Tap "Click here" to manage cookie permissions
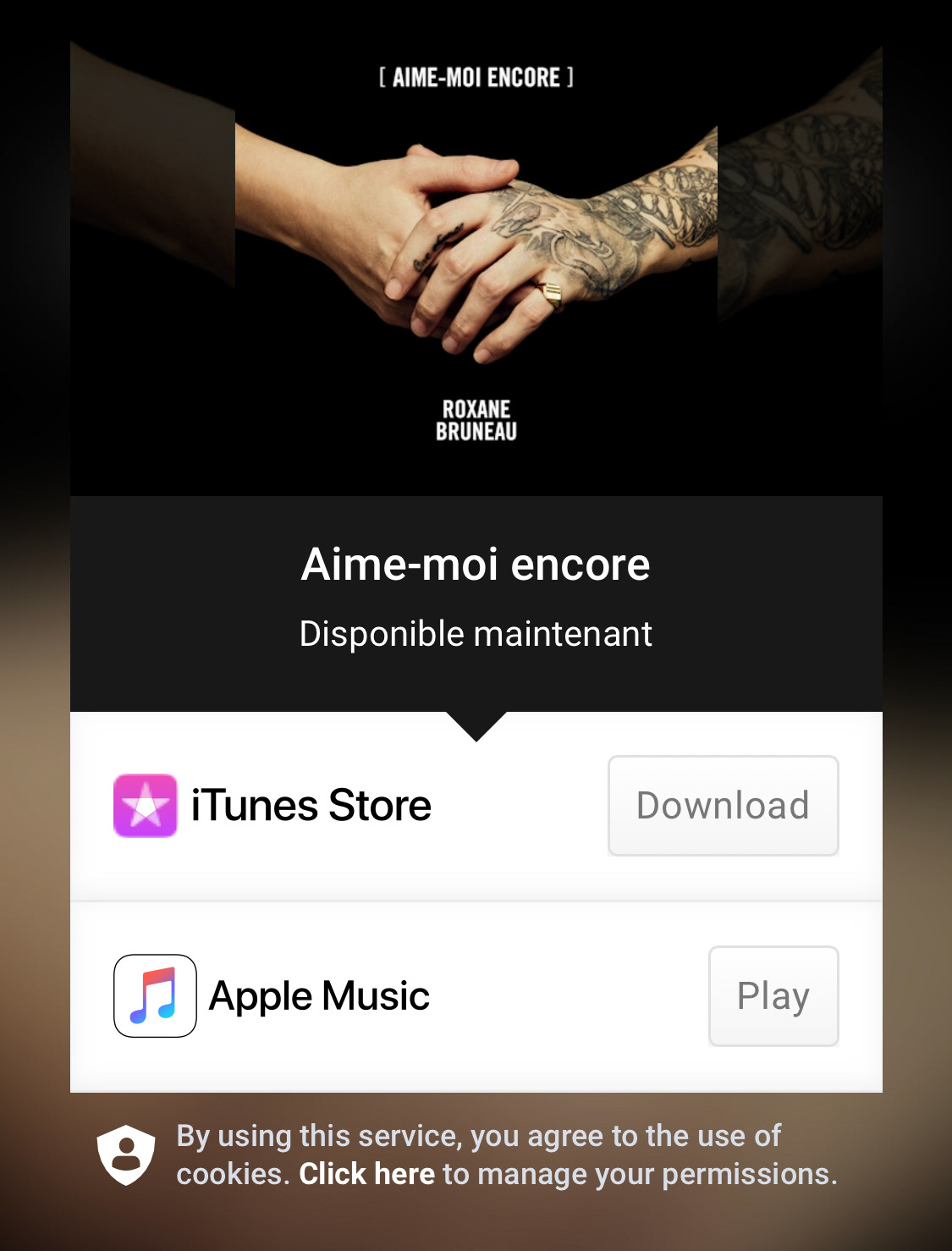 point(366,1174)
